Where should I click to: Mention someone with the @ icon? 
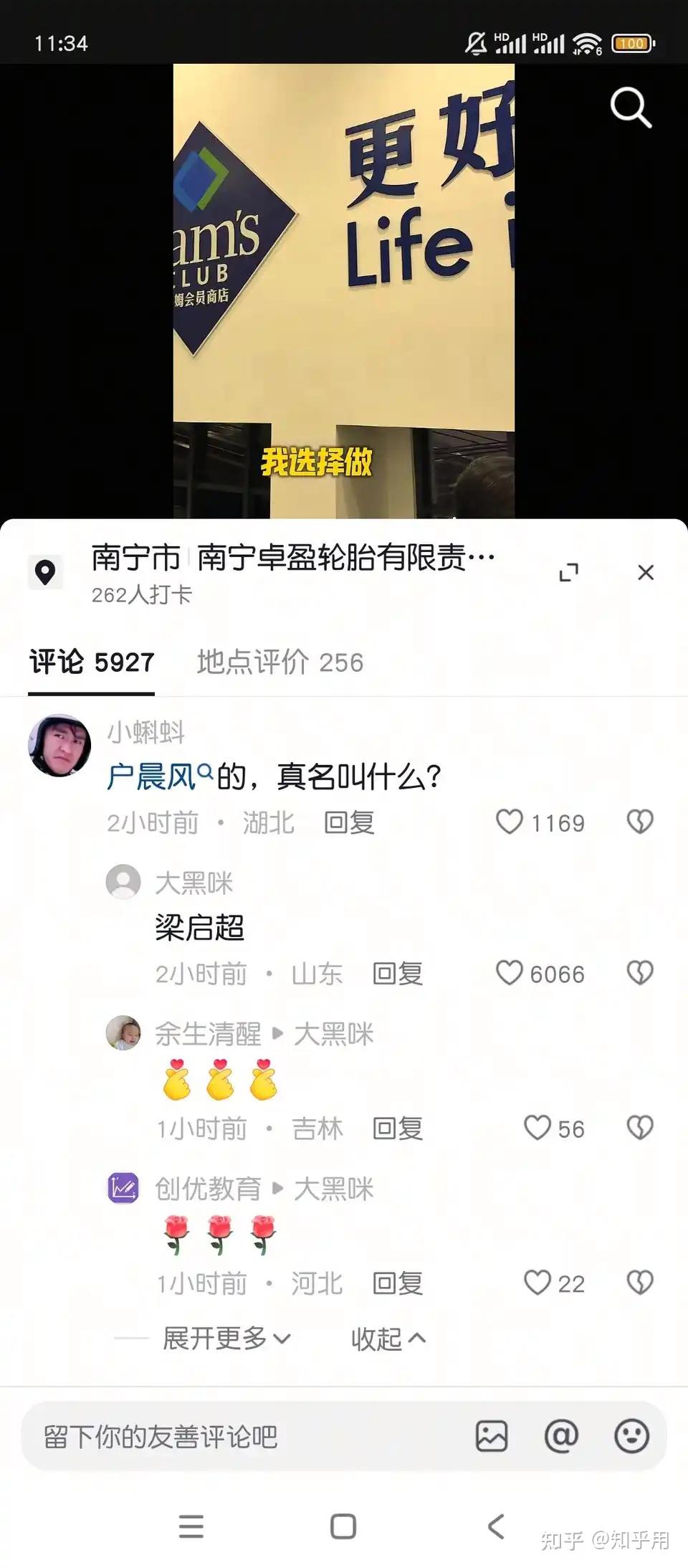pos(561,1437)
